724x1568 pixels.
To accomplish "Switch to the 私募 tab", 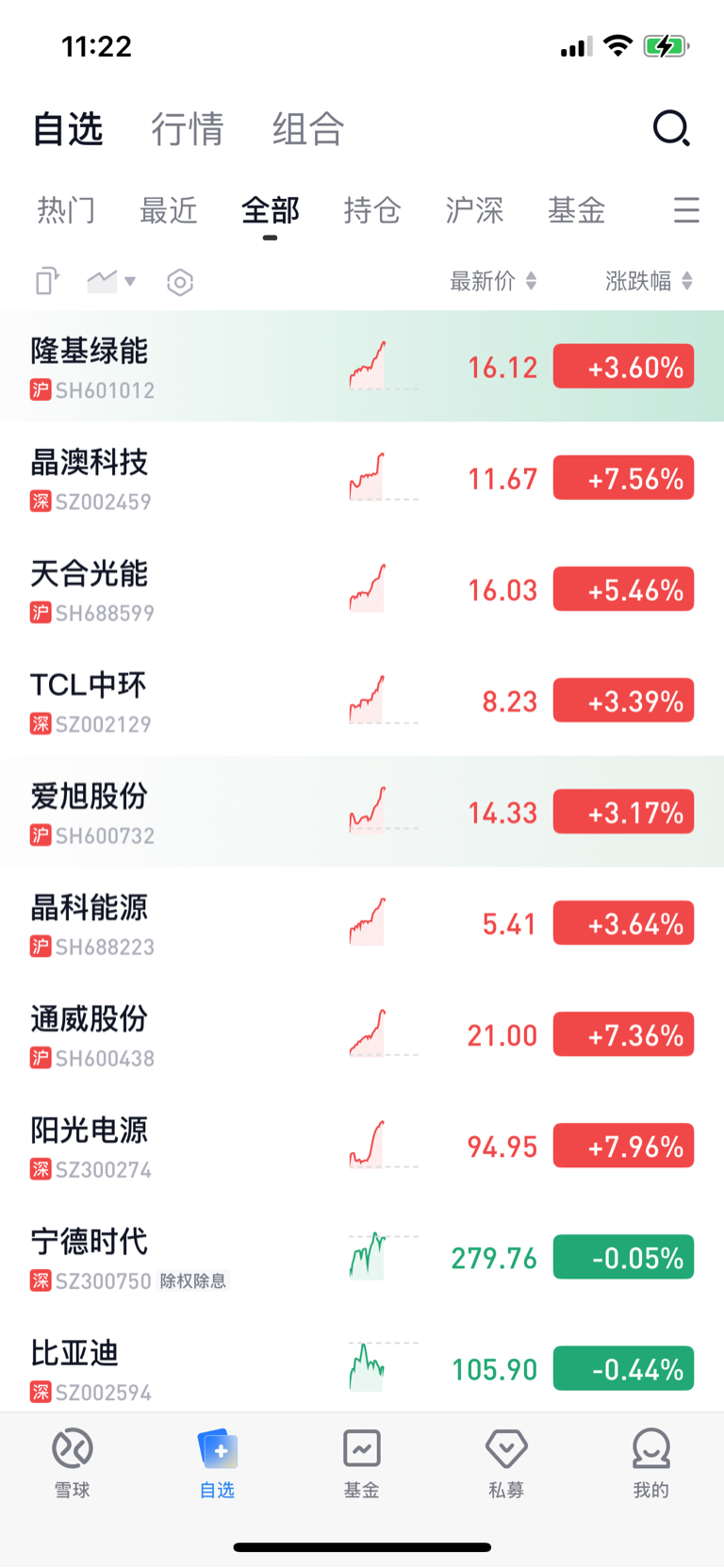I will (506, 1463).
